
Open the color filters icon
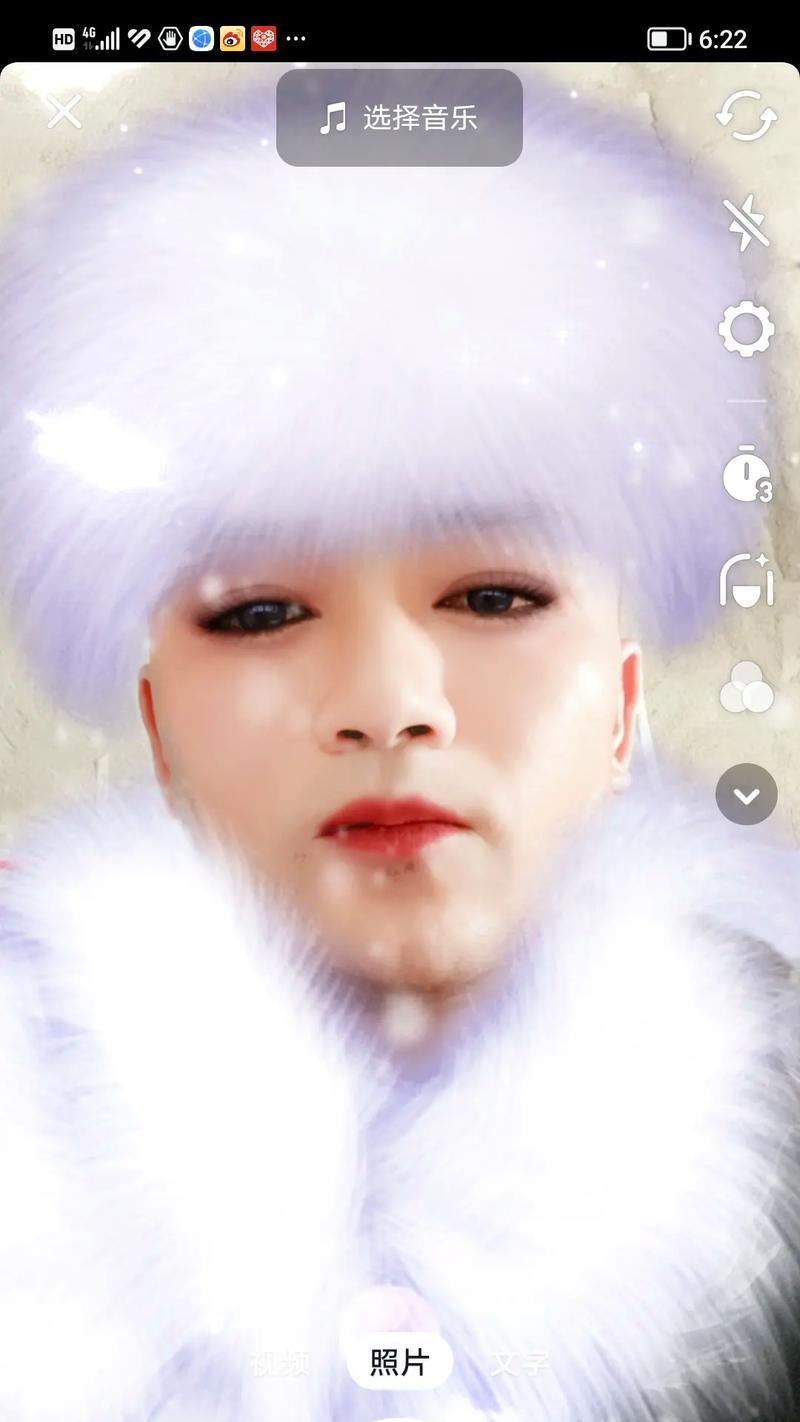pos(746,688)
